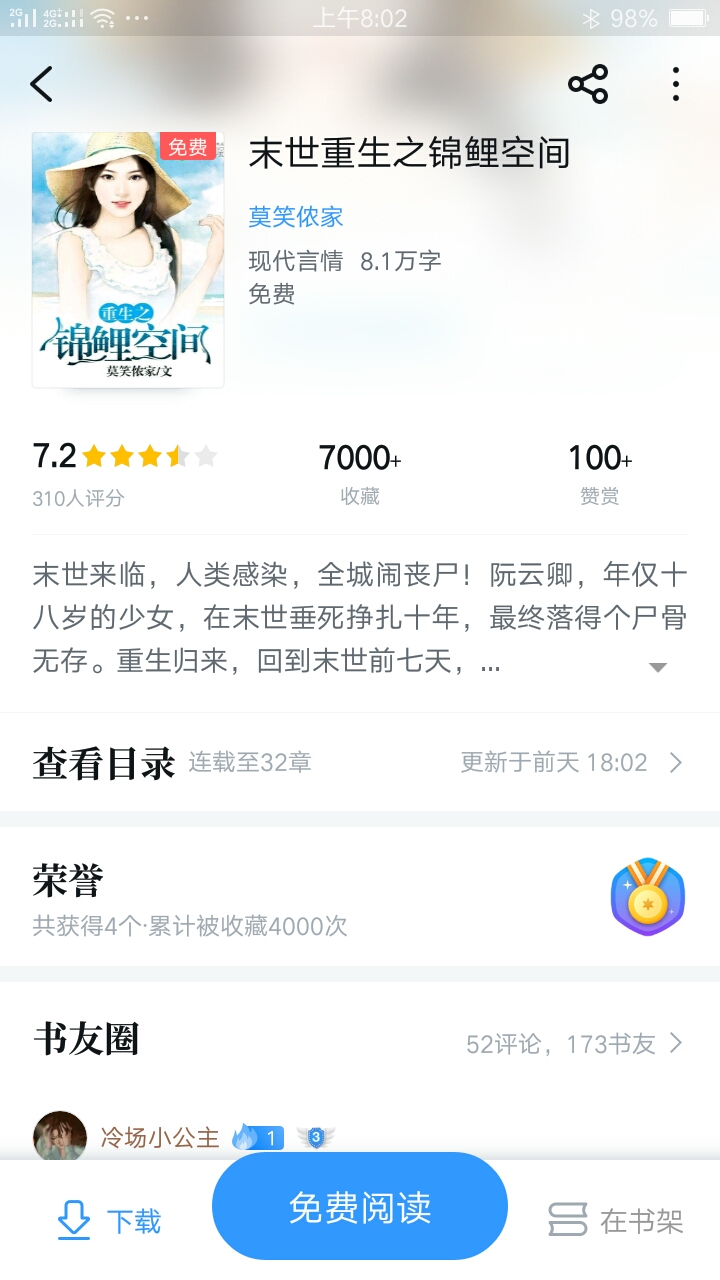Image resolution: width=720 pixels, height=1280 pixels.
Task: Expand the book description
Action: click(x=658, y=667)
